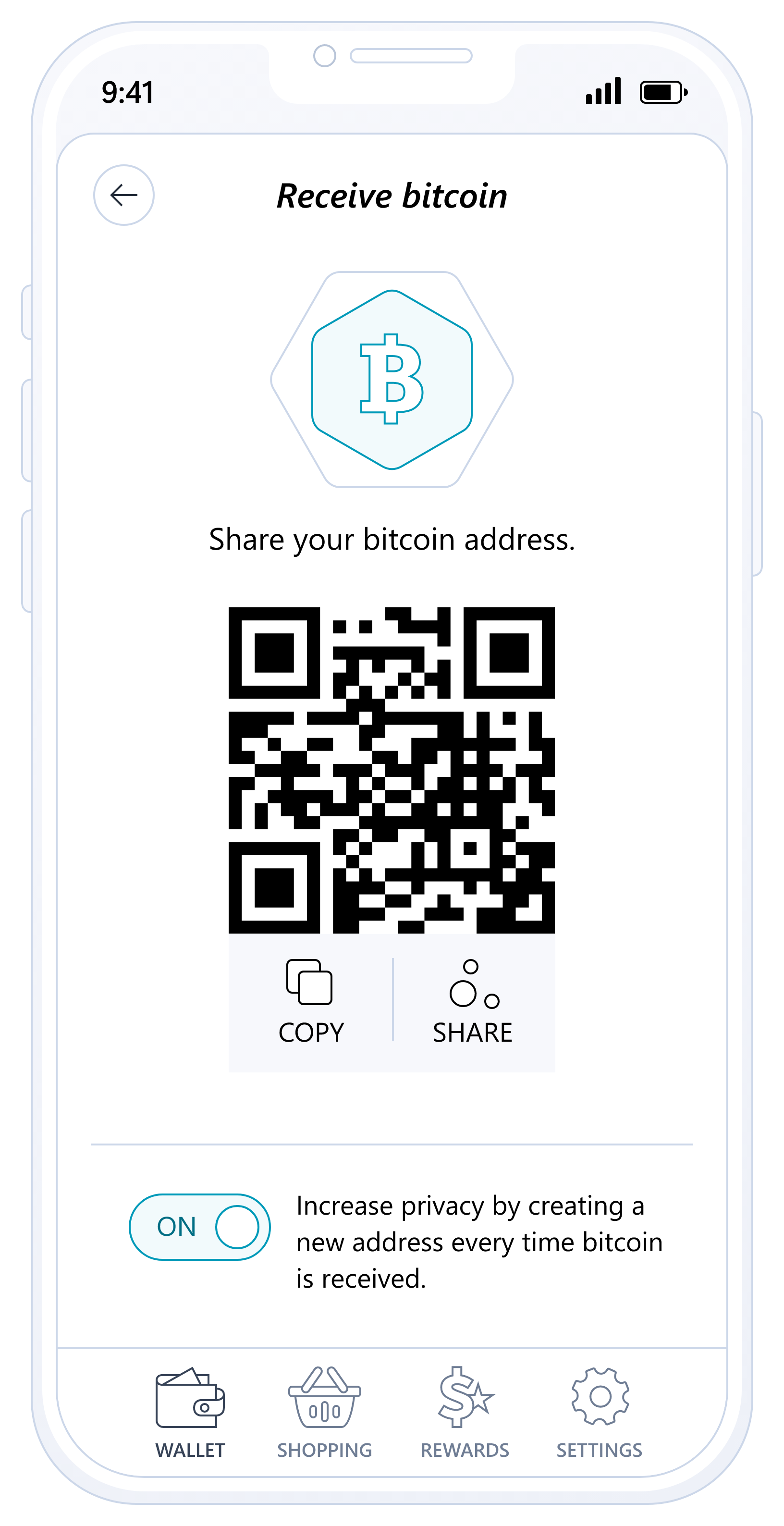Copy the bitcoin address
The width and height of the screenshot is (784, 1526).
pos(310,1001)
